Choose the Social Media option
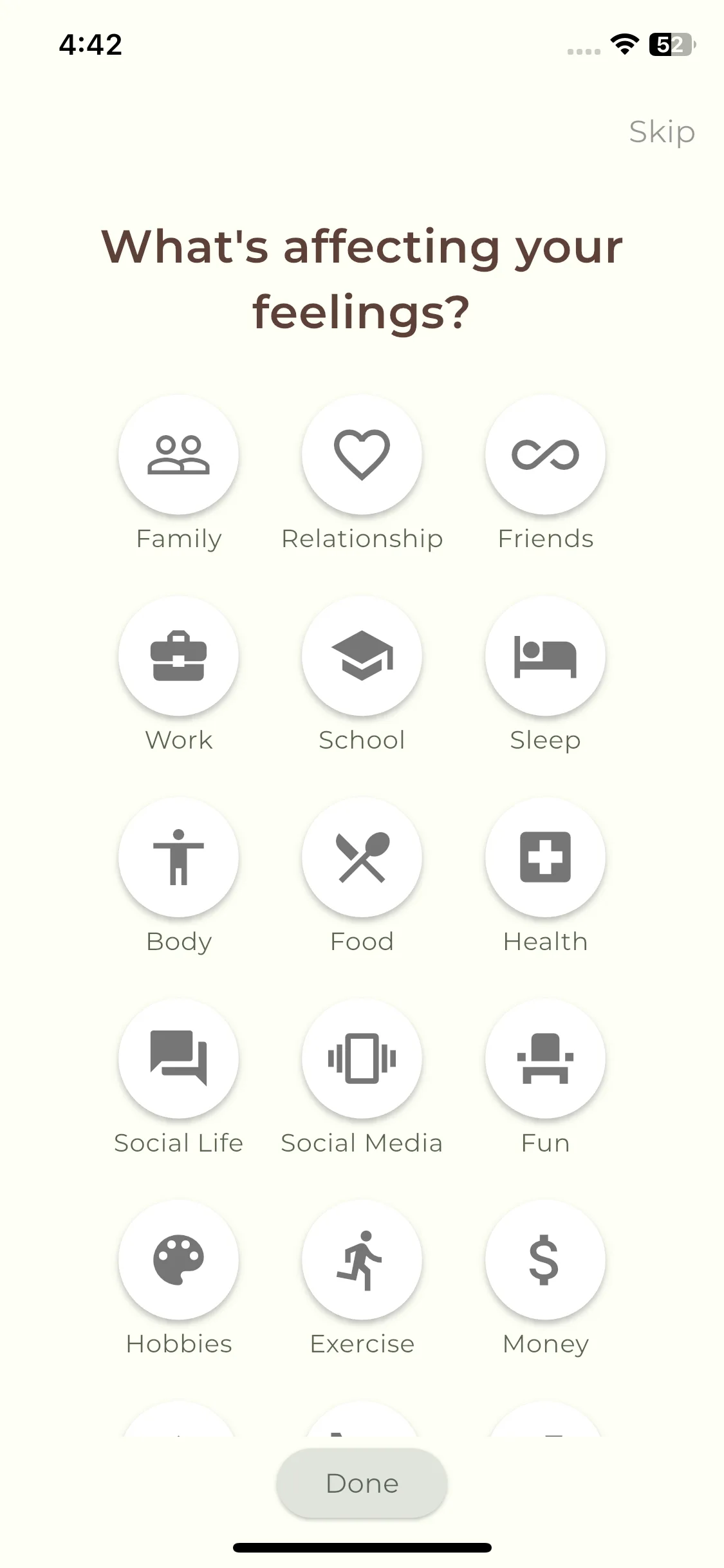The image size is (724, 1568). pos(362,1059)
